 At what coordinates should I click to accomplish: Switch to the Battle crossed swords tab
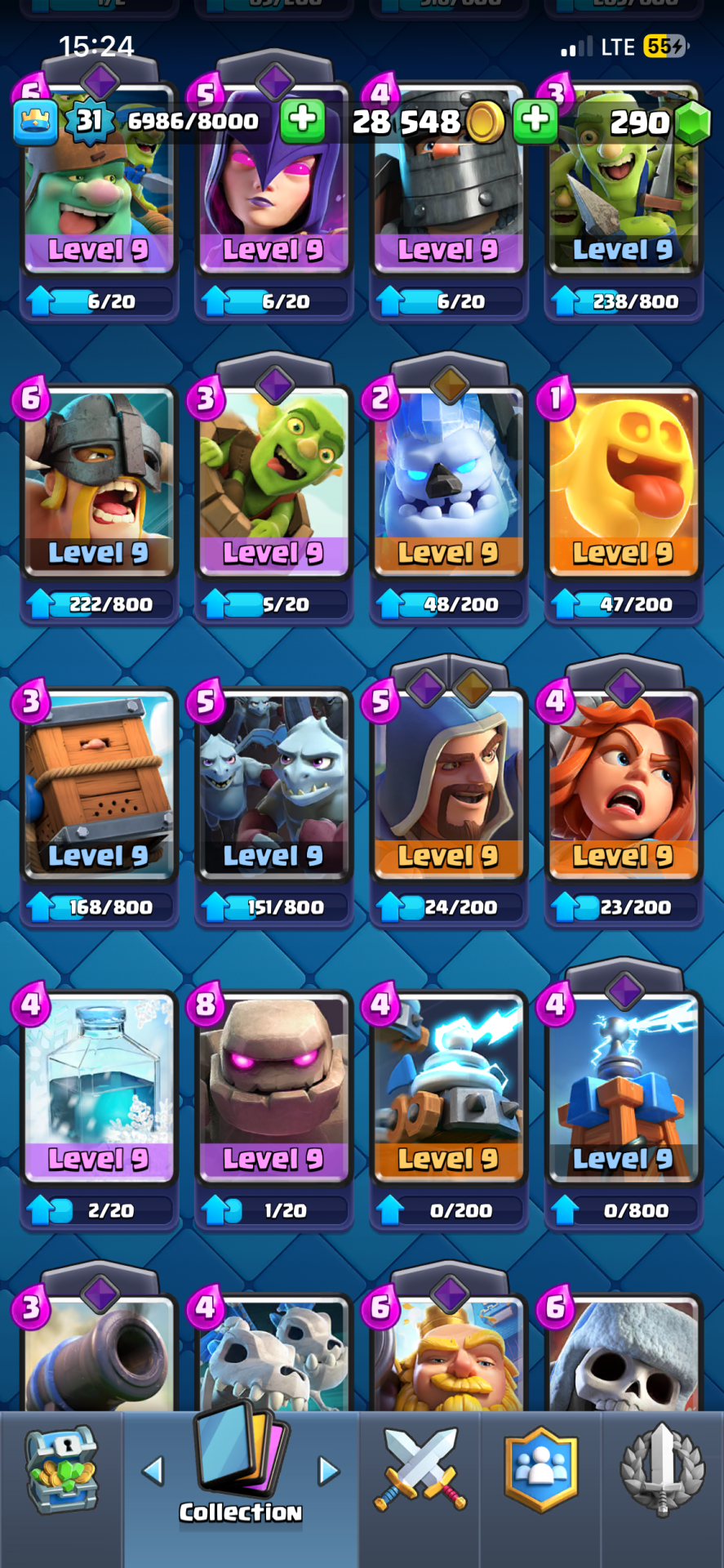[420, 1470]
